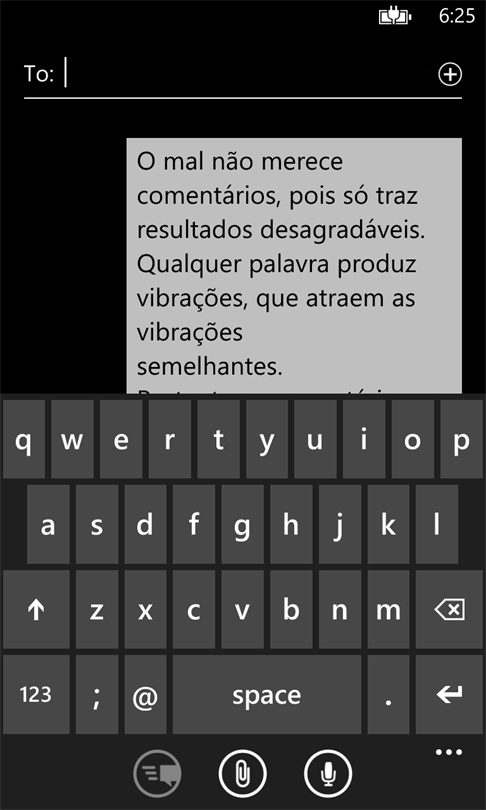486x810 pixels.
Task: Tap the message text box to edit
Action: (294, 266)
